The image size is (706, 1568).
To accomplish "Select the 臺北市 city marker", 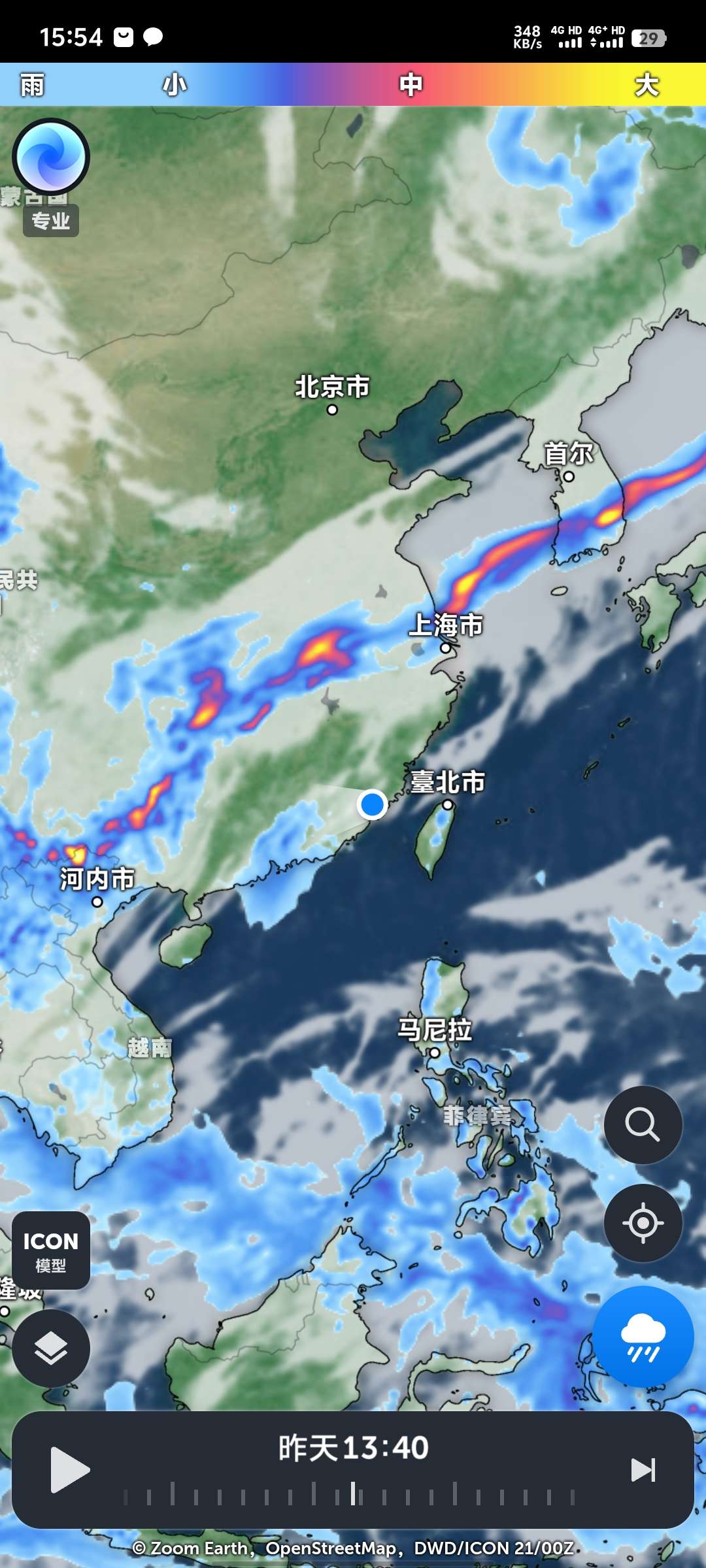I will [447, 805].
